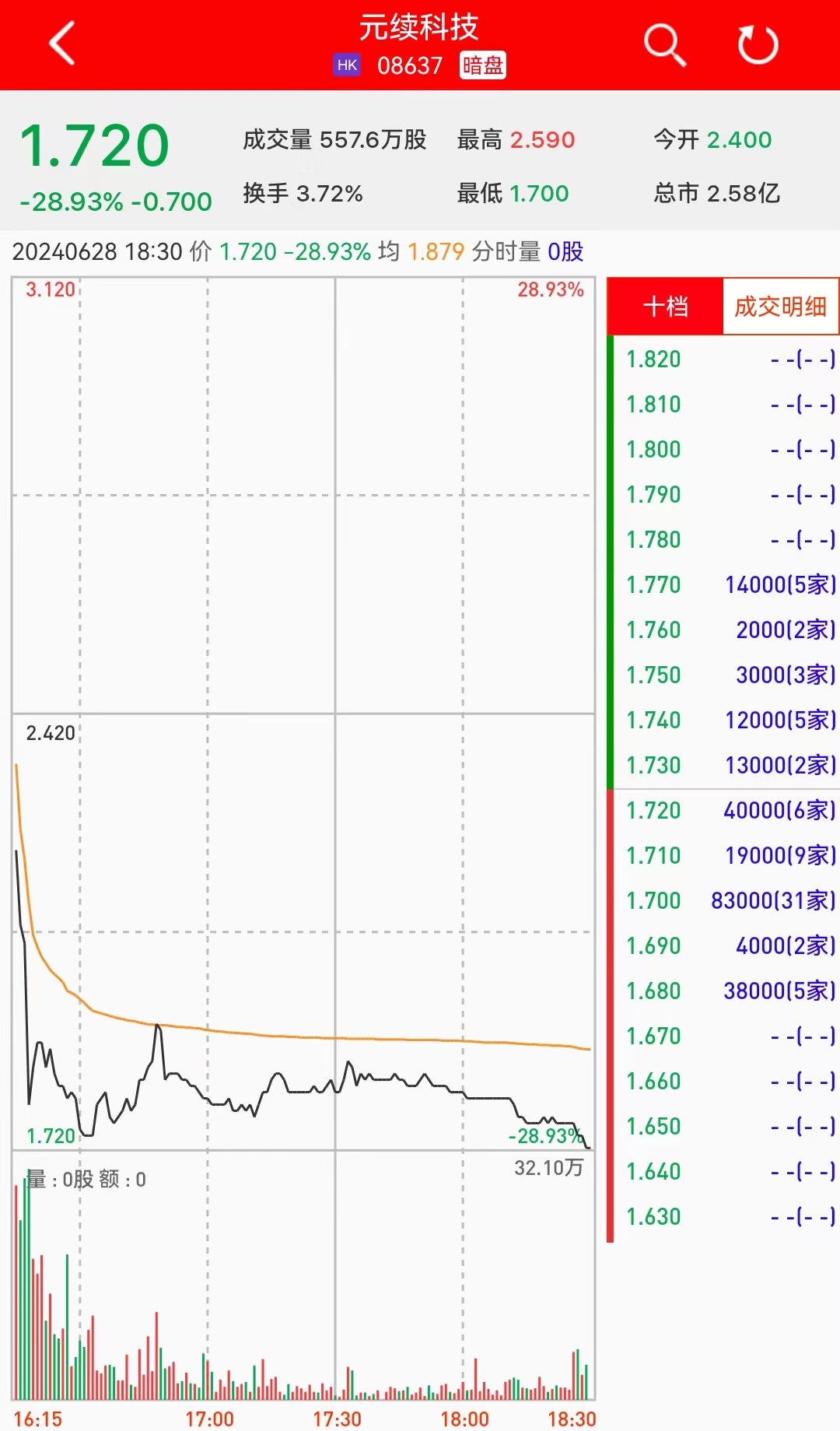
Task: Go back using the top-left arrow
Action: pyautogui.click(x=62, y=44)
